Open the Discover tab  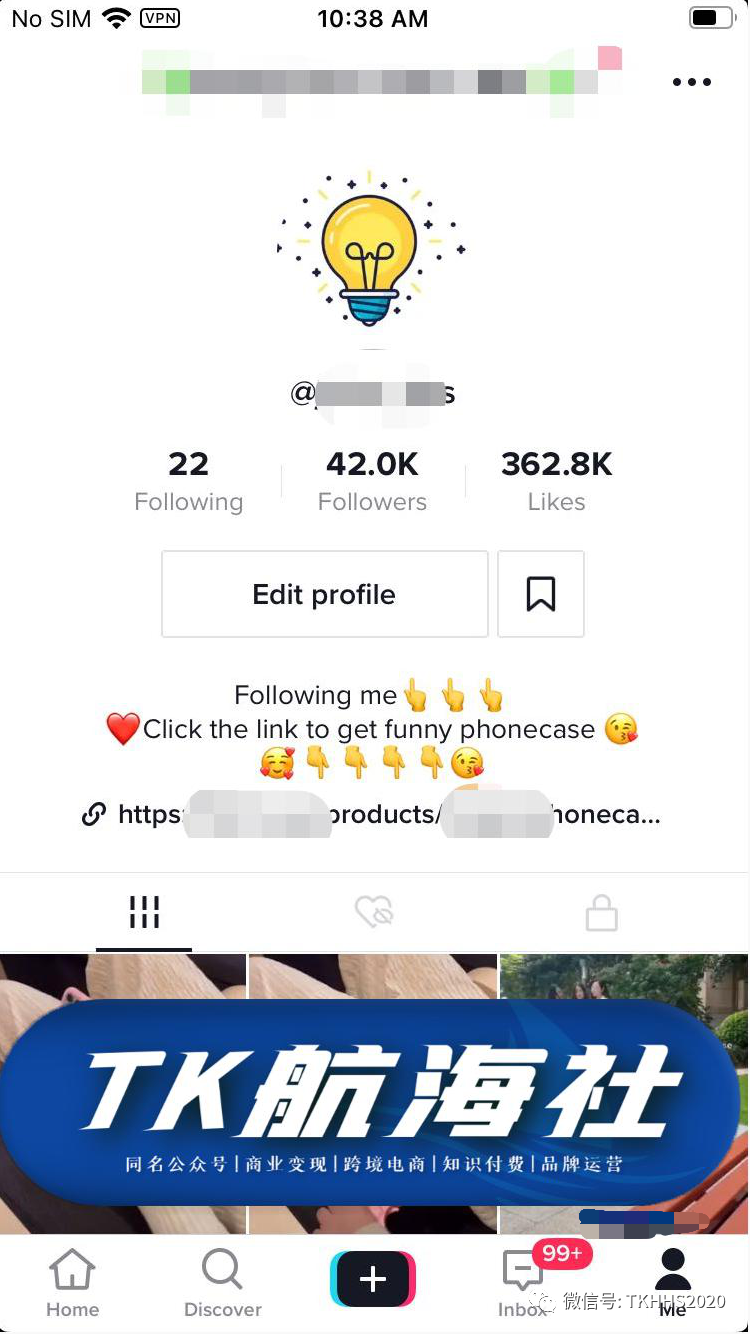[222, 1284]
